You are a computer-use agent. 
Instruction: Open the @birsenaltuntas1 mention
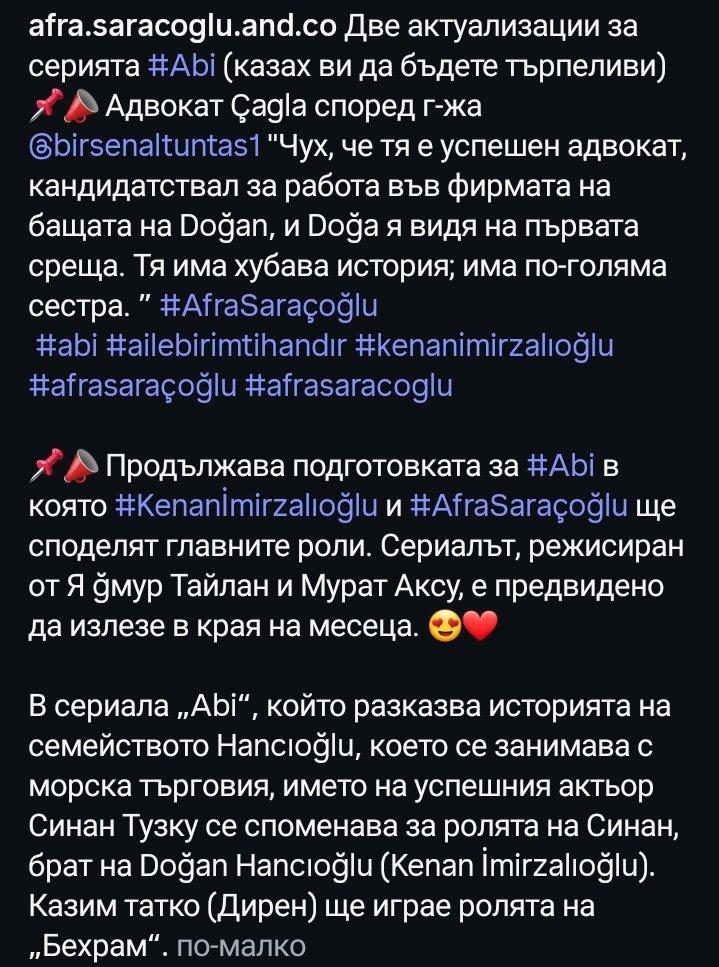(145, 147)
